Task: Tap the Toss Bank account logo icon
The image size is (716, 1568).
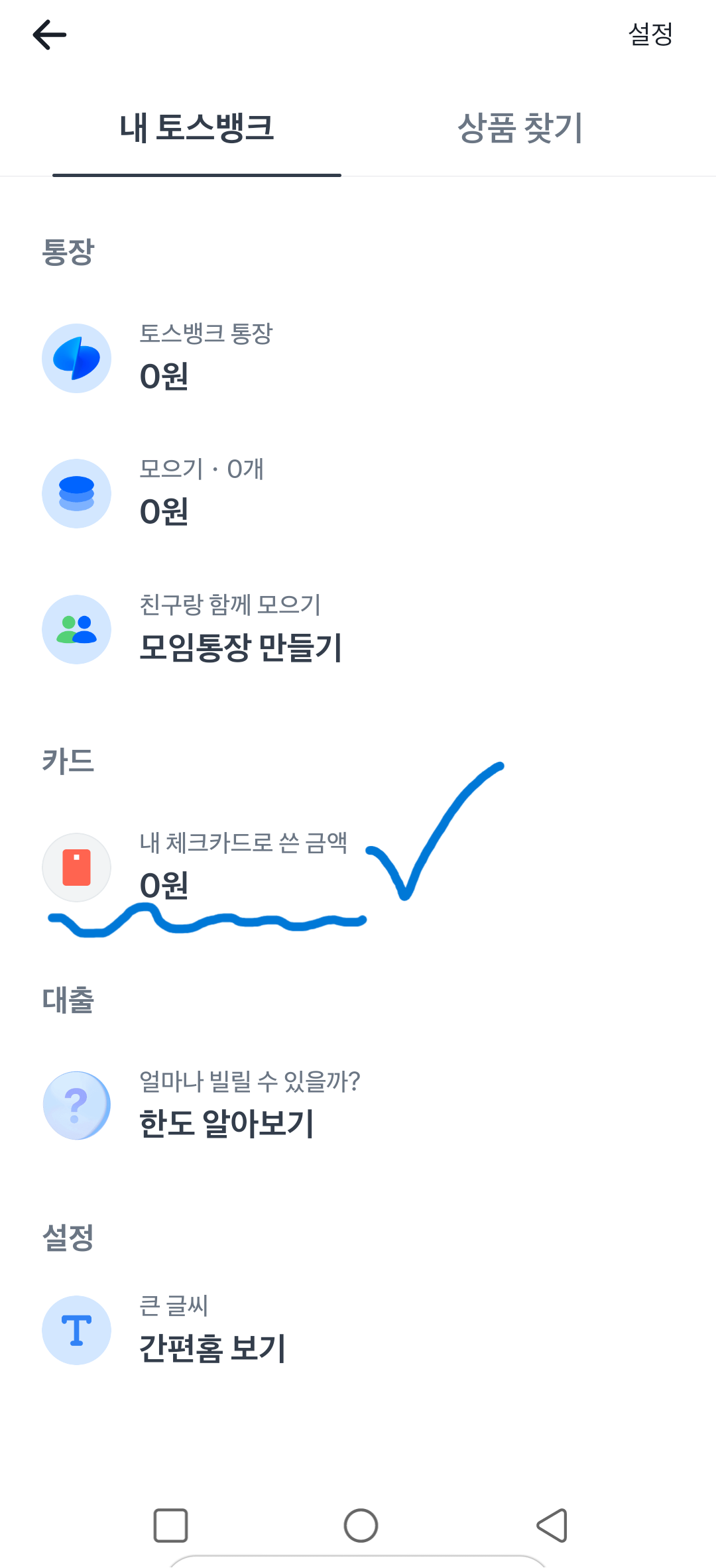Action: (76, 358)
